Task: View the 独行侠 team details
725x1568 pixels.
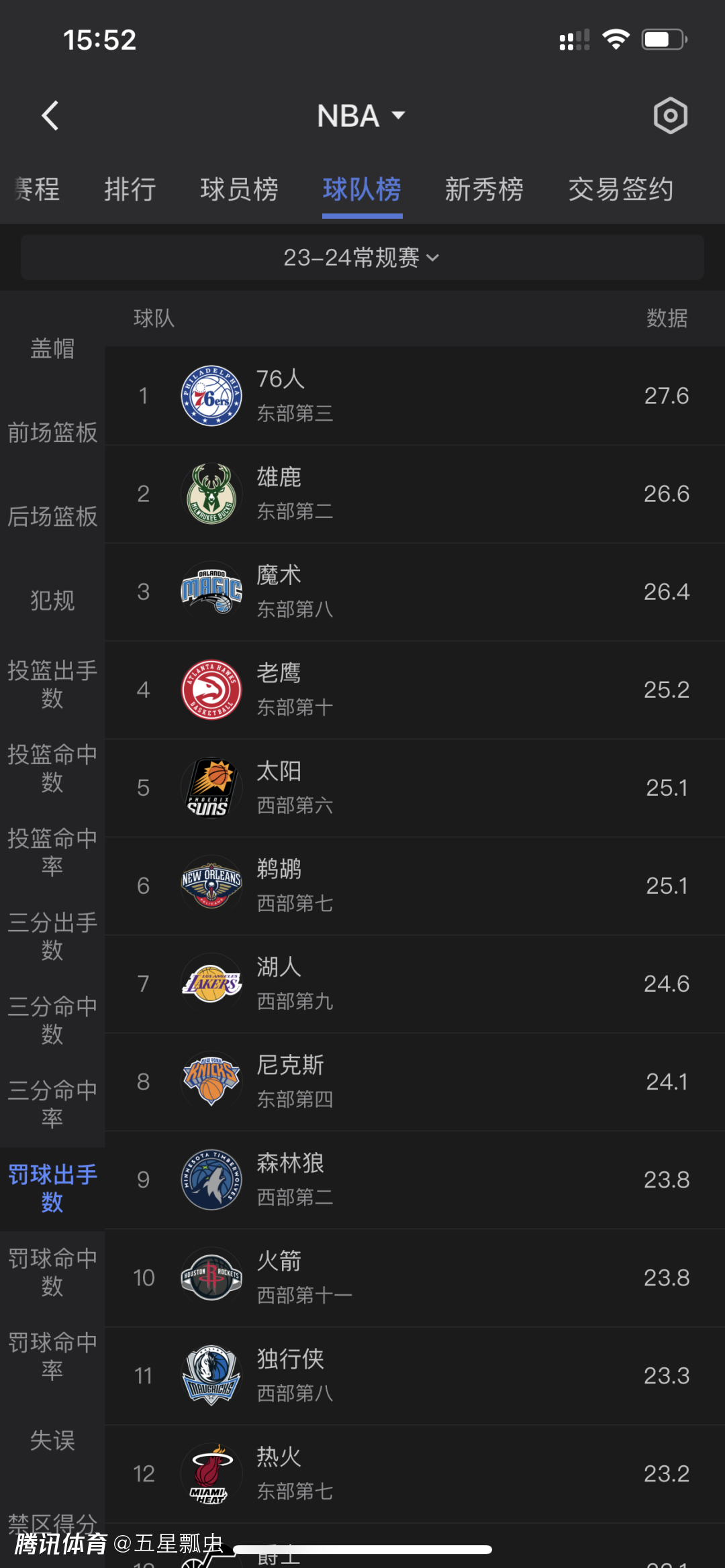Action: [x=414, y=1375]
